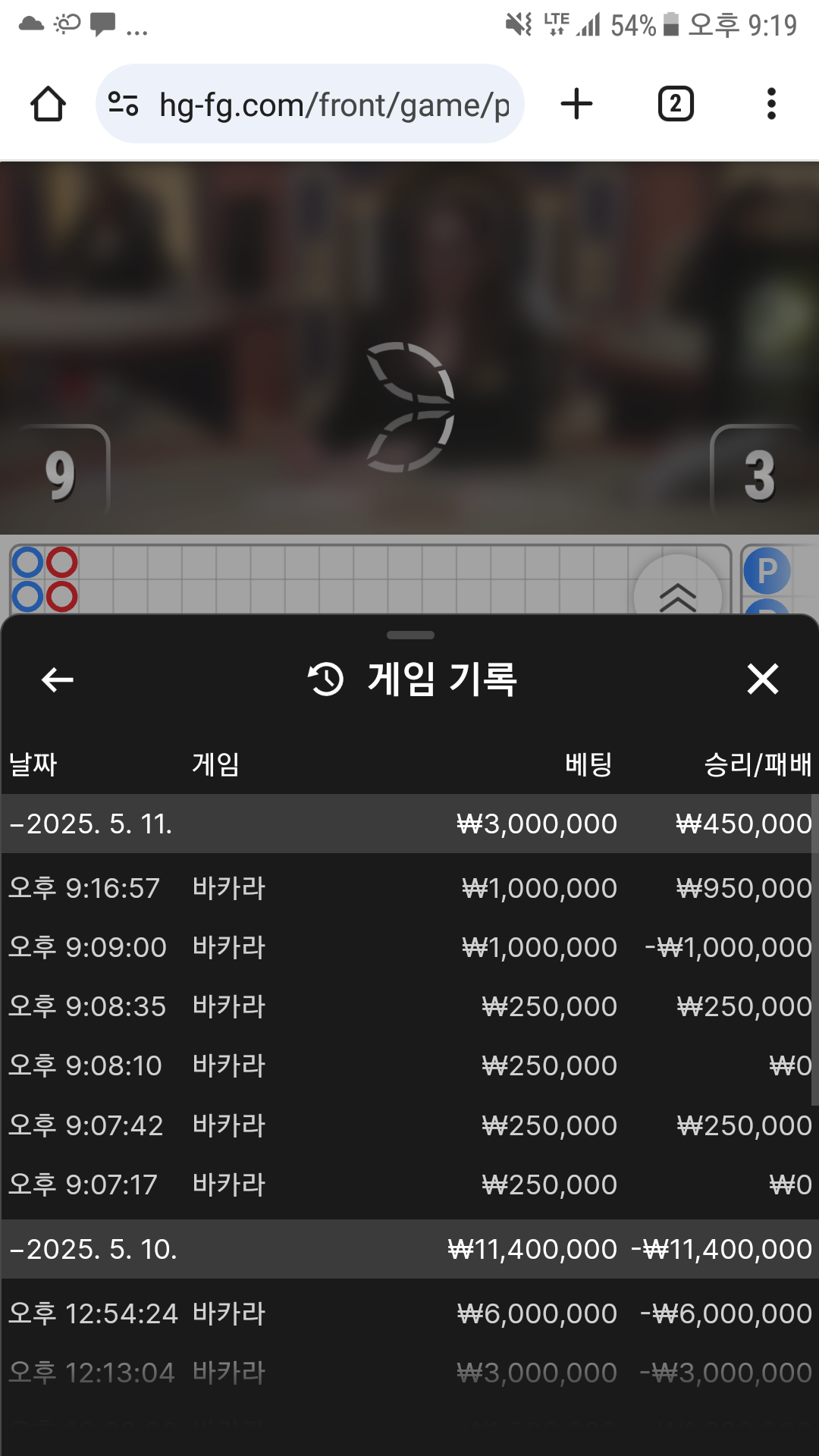Go back from the game history panel
Screen dimensions: 819x1456
point(58,679)
